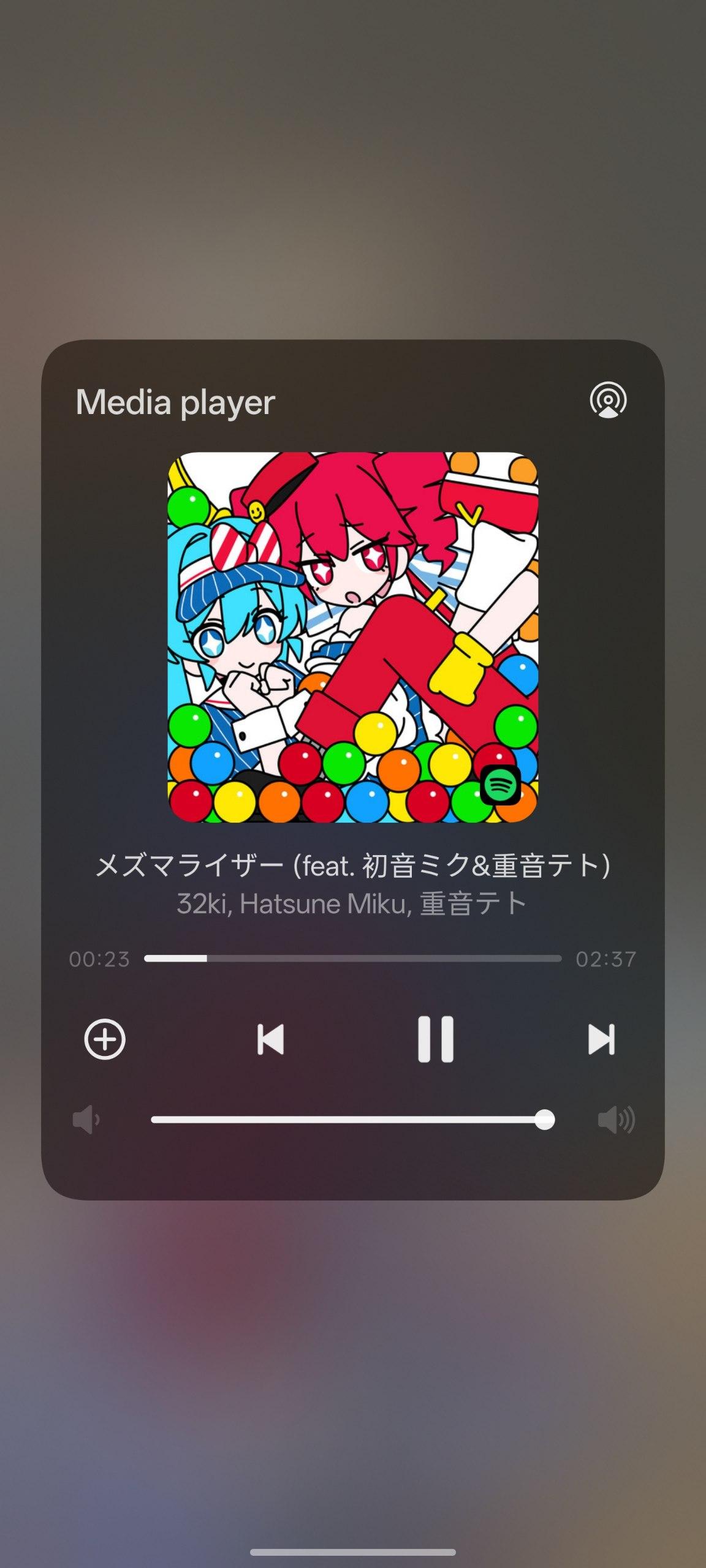Skip to the previous track
The image size is (706, 1568).
tap(270, 1039)
